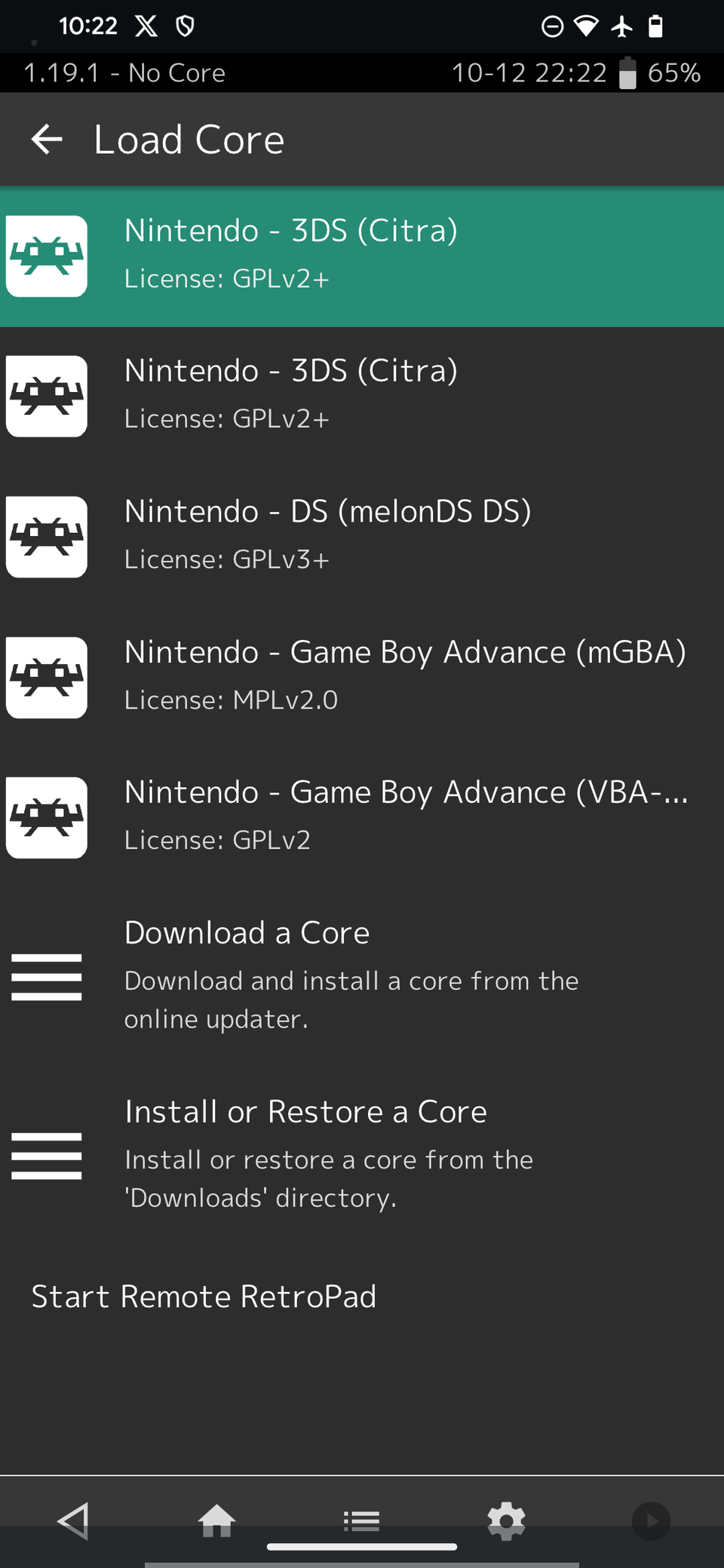This screenshot has width=724, height=1568.
Task: Select the Nintendo - 3DS (Citra) core icon
Action: click(46, 256)
